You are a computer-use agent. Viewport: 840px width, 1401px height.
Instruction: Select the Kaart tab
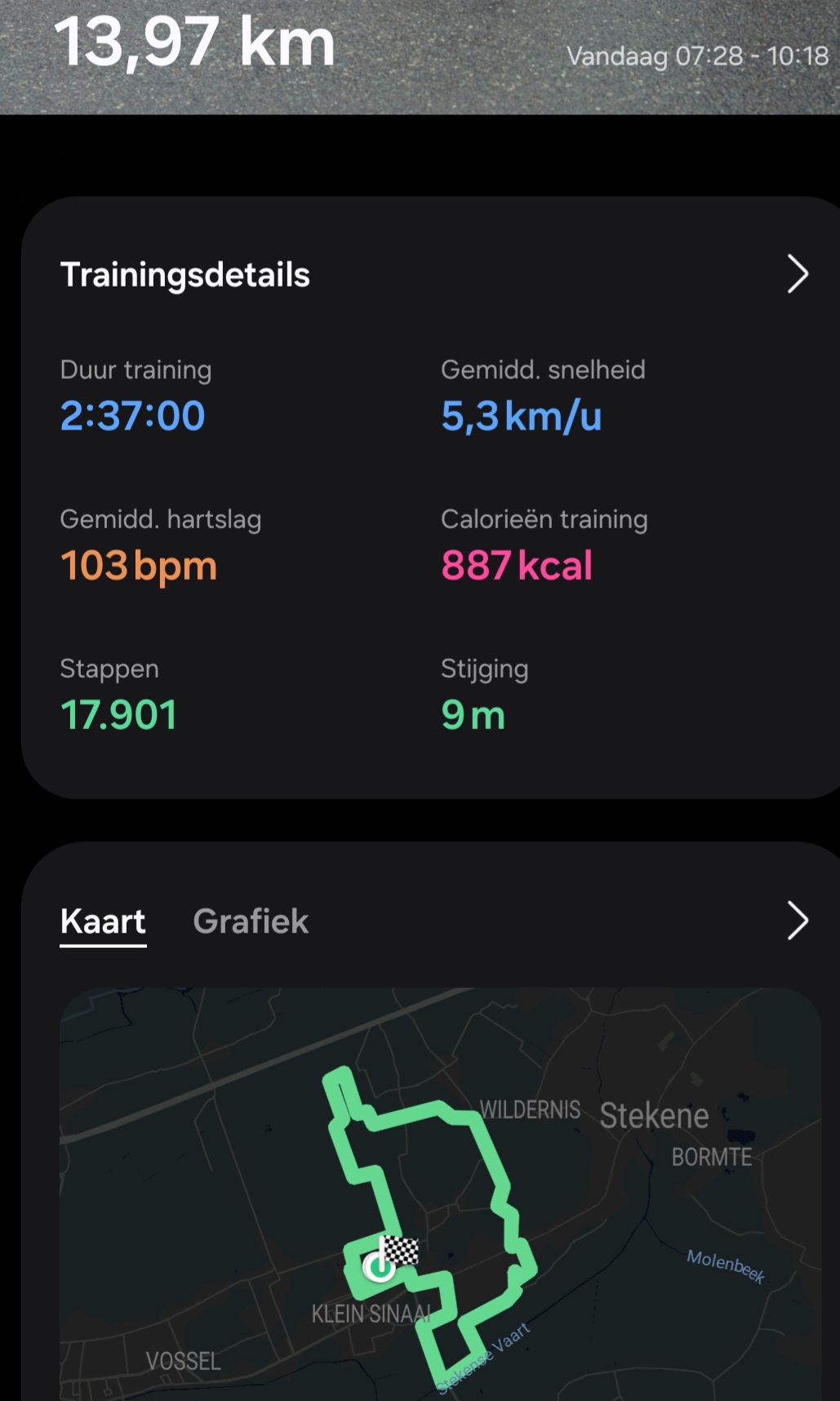coord(103,922)
